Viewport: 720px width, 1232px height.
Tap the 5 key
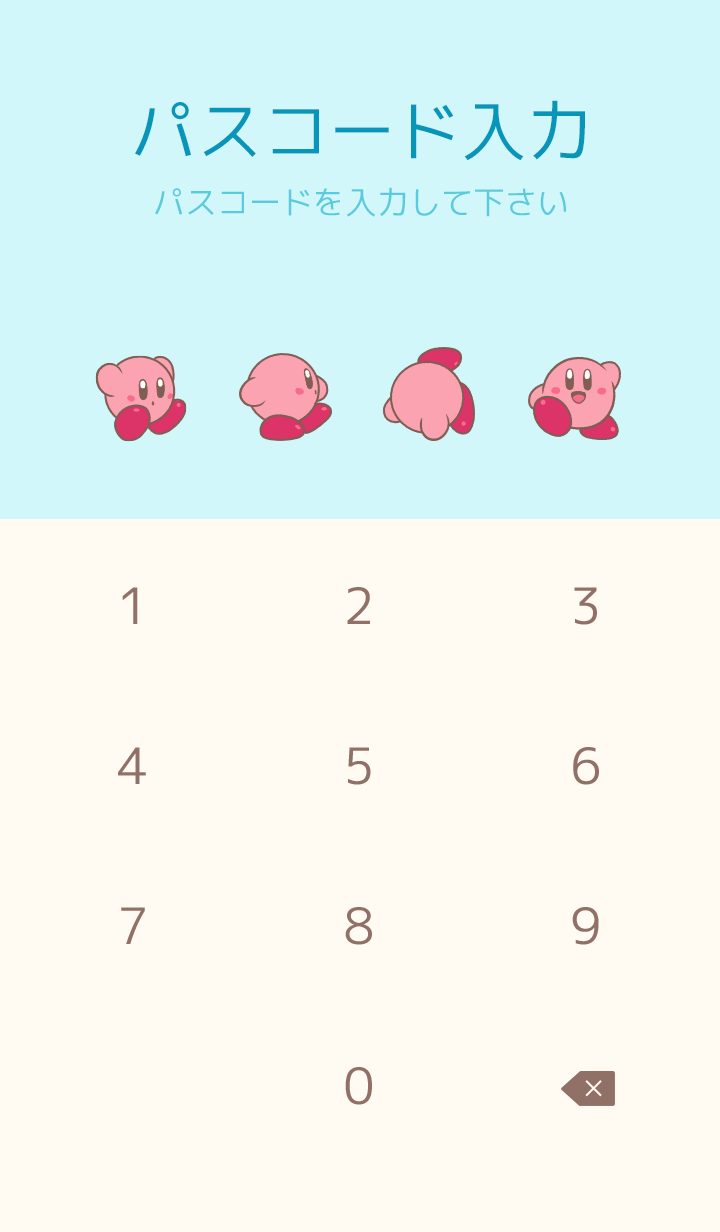pyautogui.click(x=359, y=767)
